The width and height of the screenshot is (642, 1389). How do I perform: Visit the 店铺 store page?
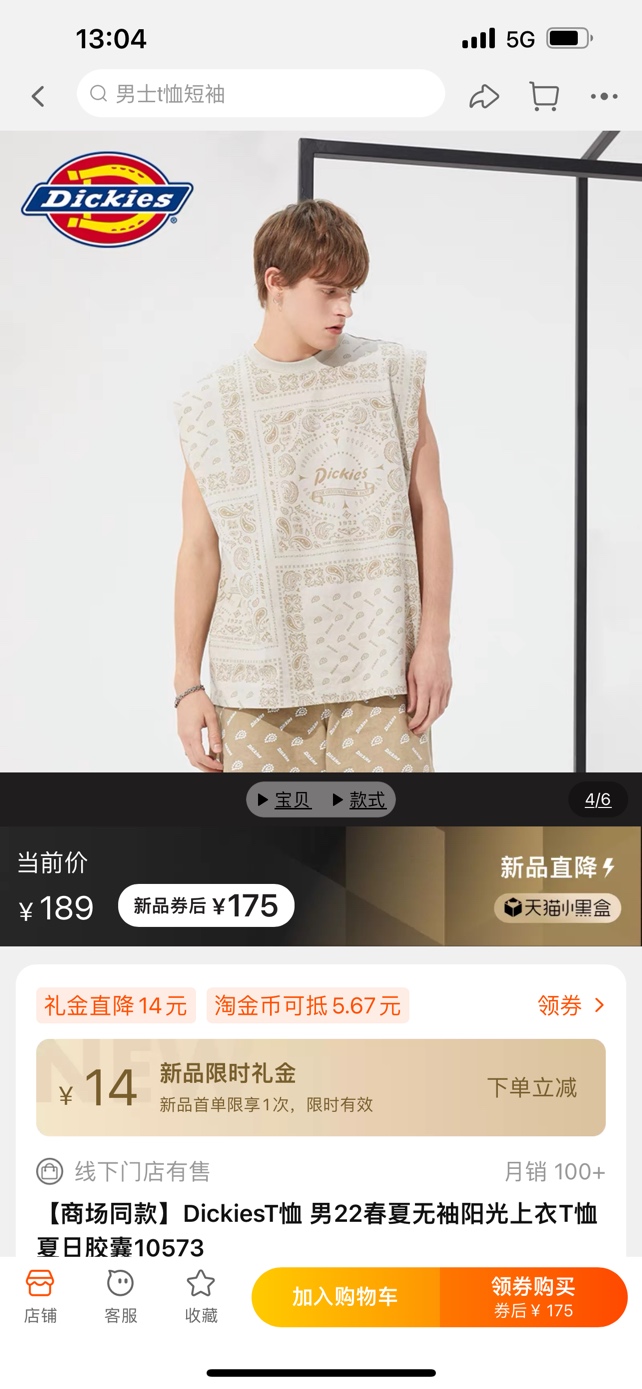[40, 1296]
